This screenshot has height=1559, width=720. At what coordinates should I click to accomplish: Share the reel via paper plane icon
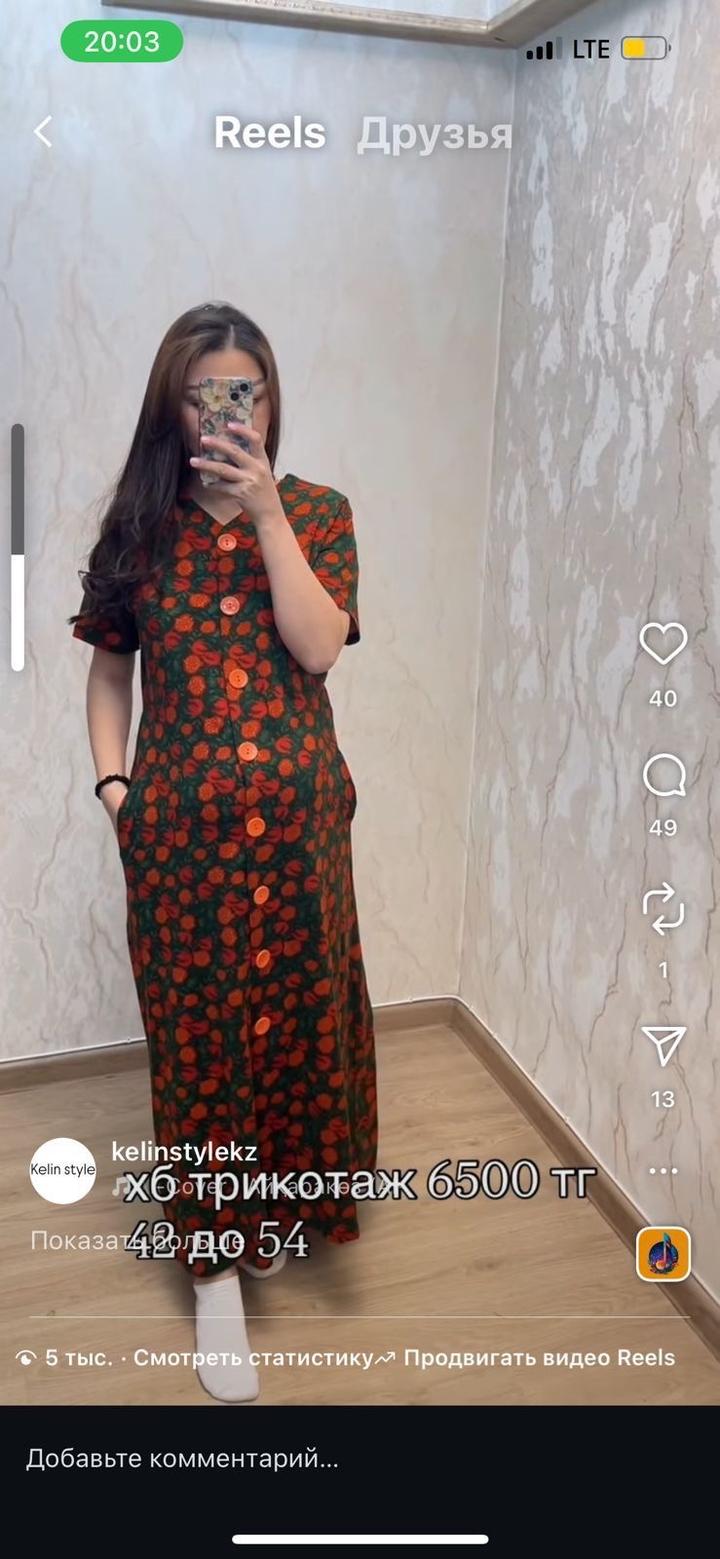pyautogui.click(x=663, y=1046)
